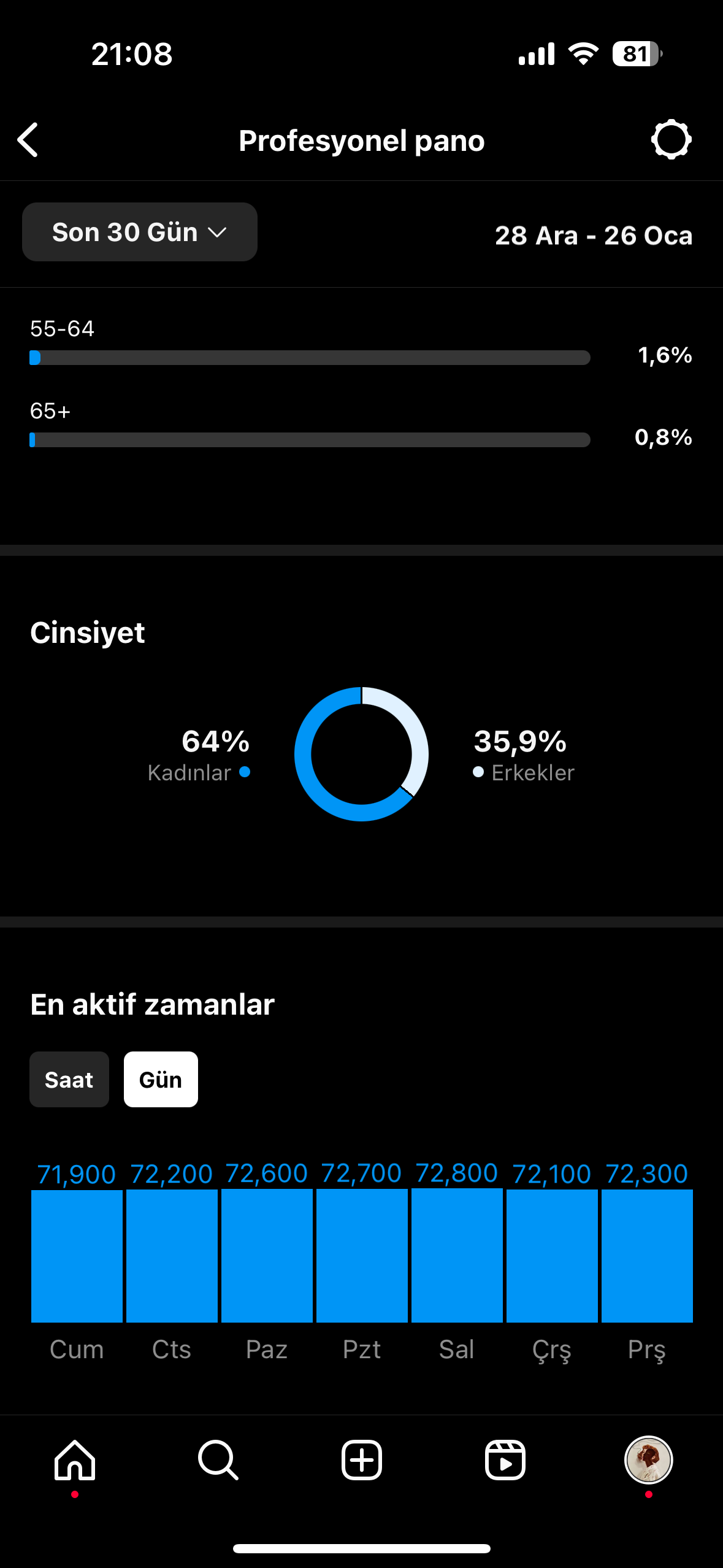Expand the Son 30 Gün dropdown

click(140, 233)
